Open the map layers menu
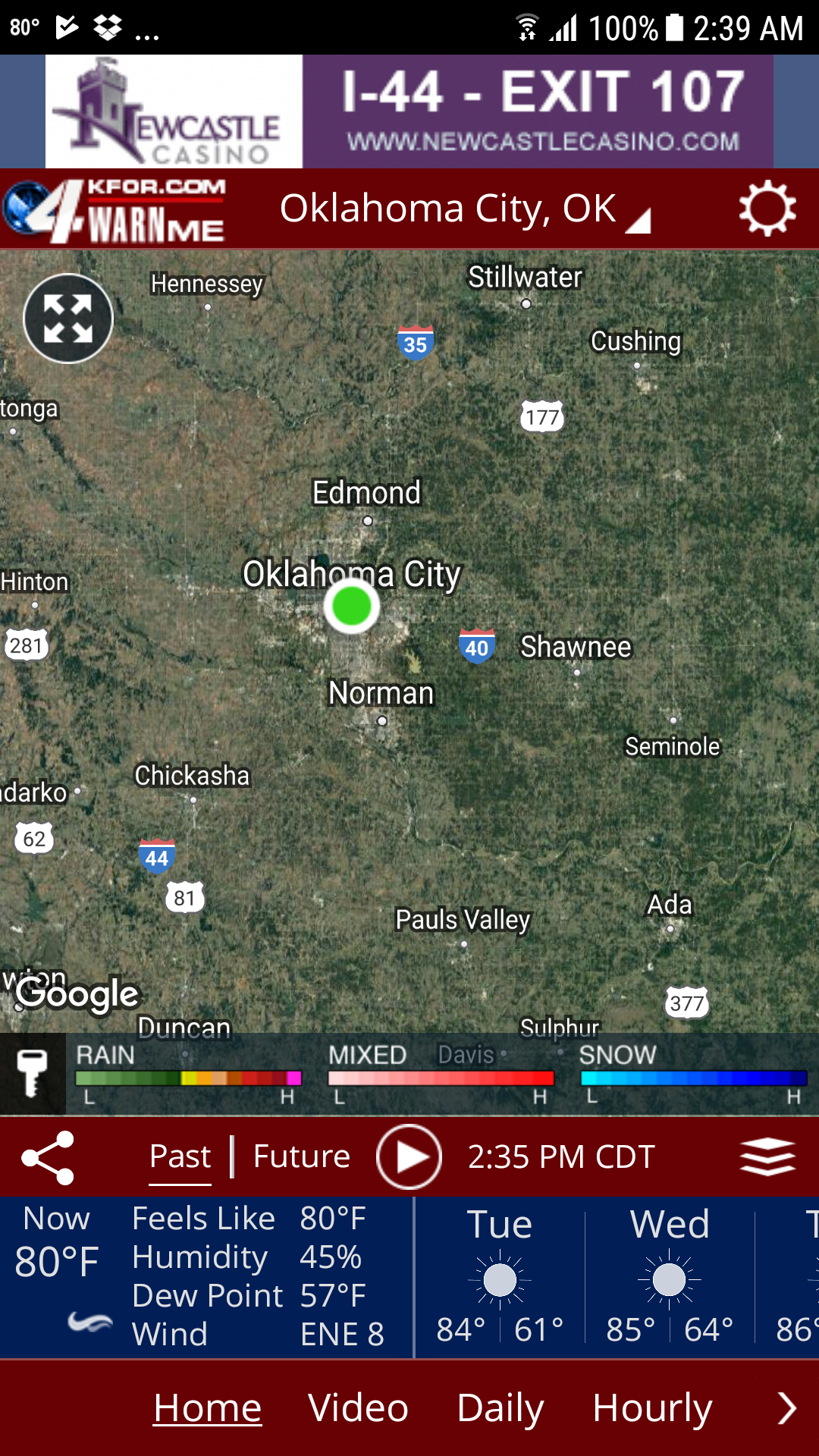 coord(767,1157)
